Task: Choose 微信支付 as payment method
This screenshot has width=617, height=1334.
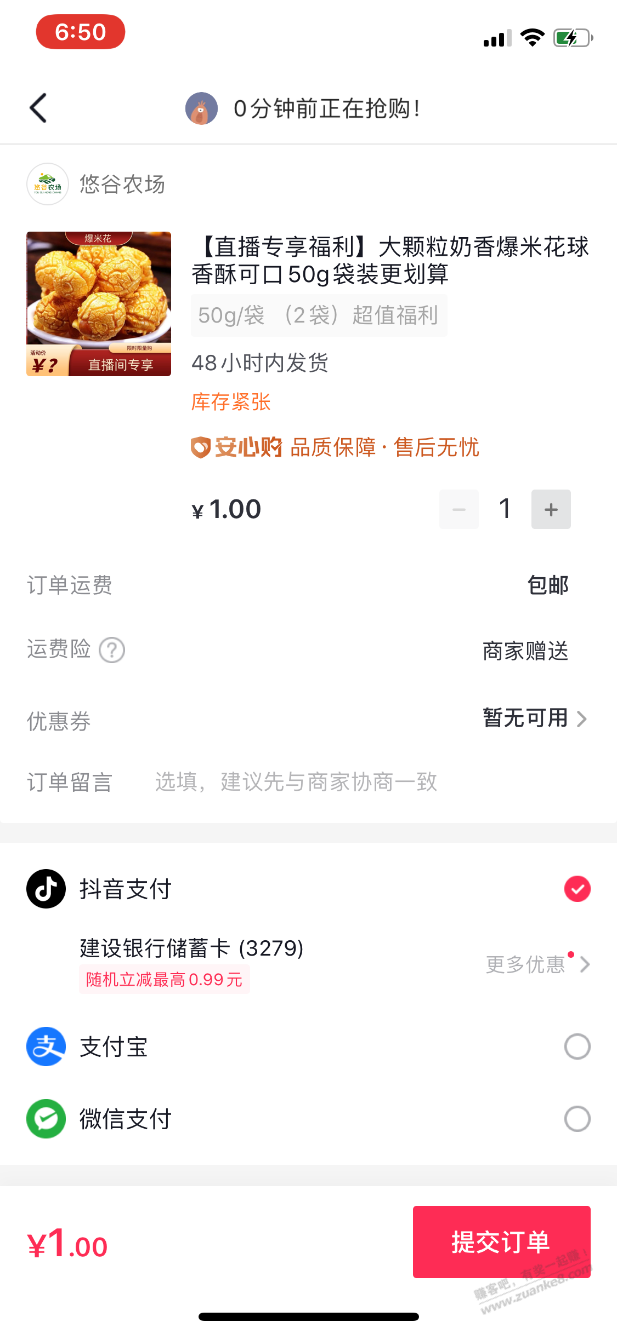Action: click(x=577, y=1118)
